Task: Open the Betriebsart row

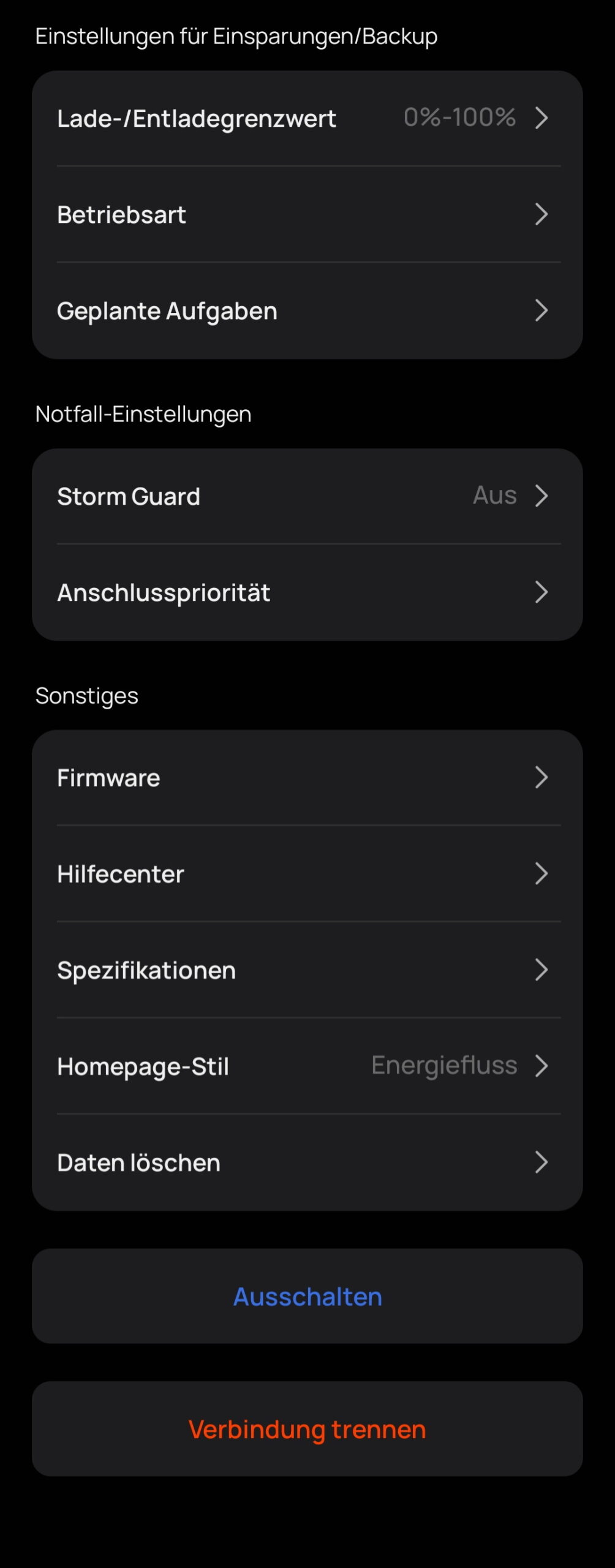Action: pyautogui.click(x=306, y=214)
